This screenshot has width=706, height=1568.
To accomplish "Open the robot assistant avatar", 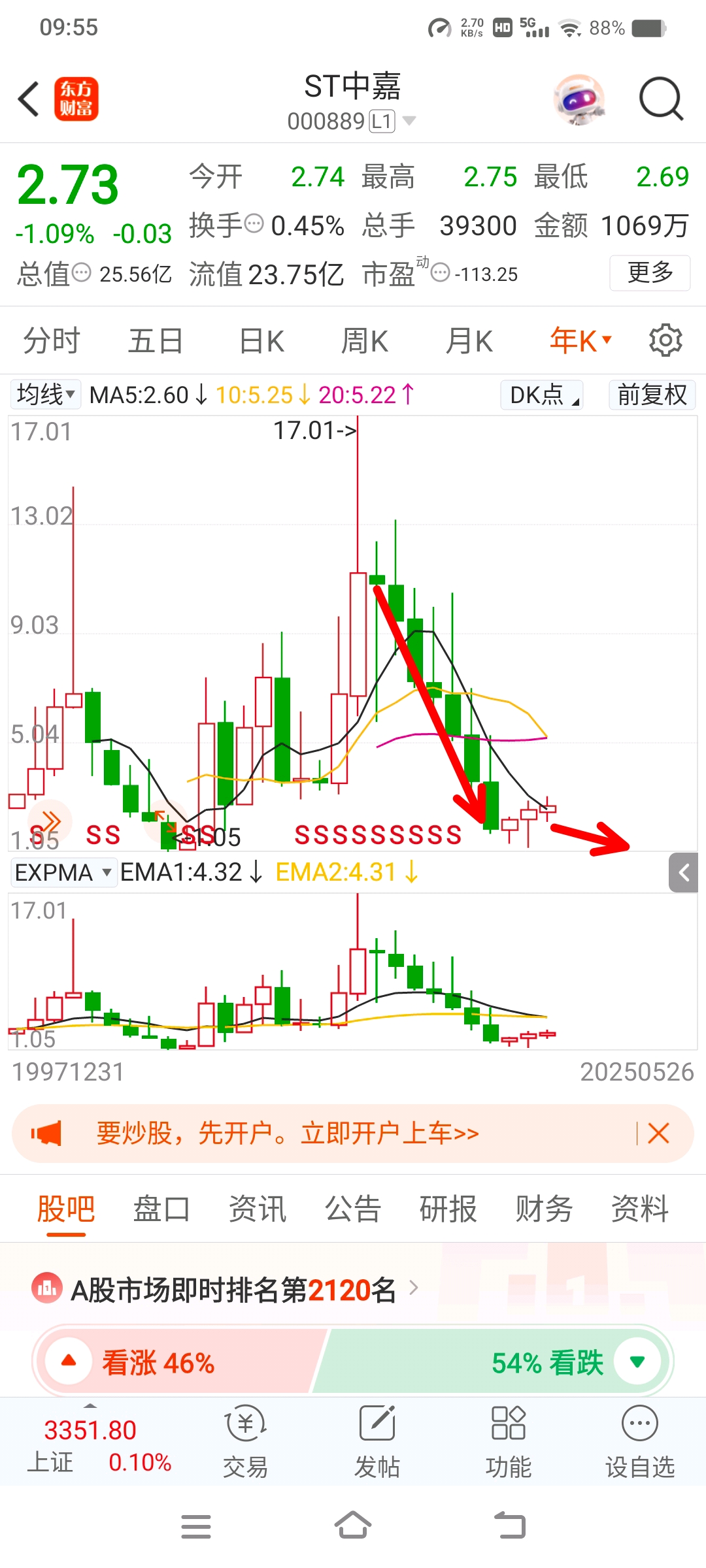I will click(579, 99).
